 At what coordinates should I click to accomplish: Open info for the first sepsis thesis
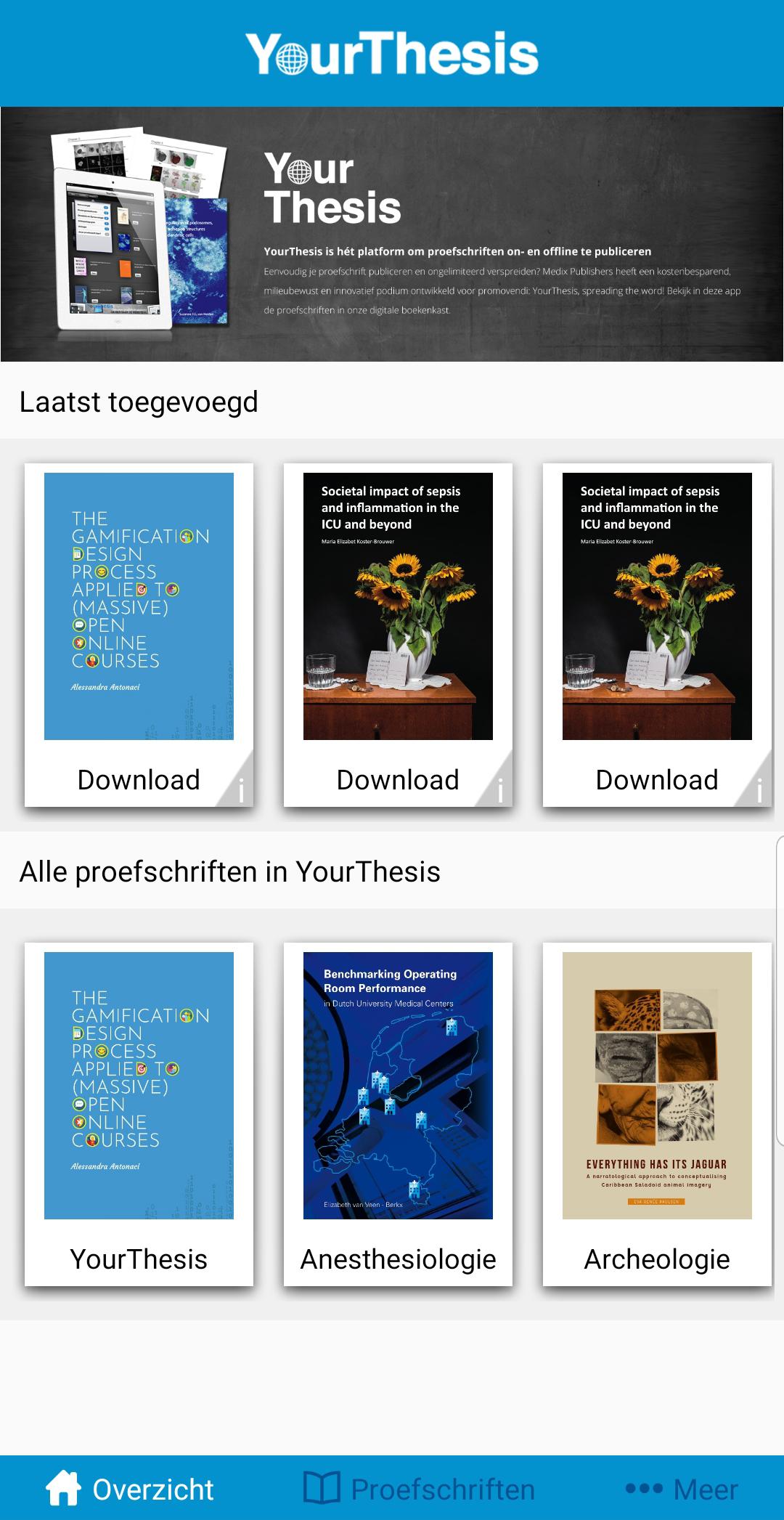pyautogui.click(x=500, y=790)
